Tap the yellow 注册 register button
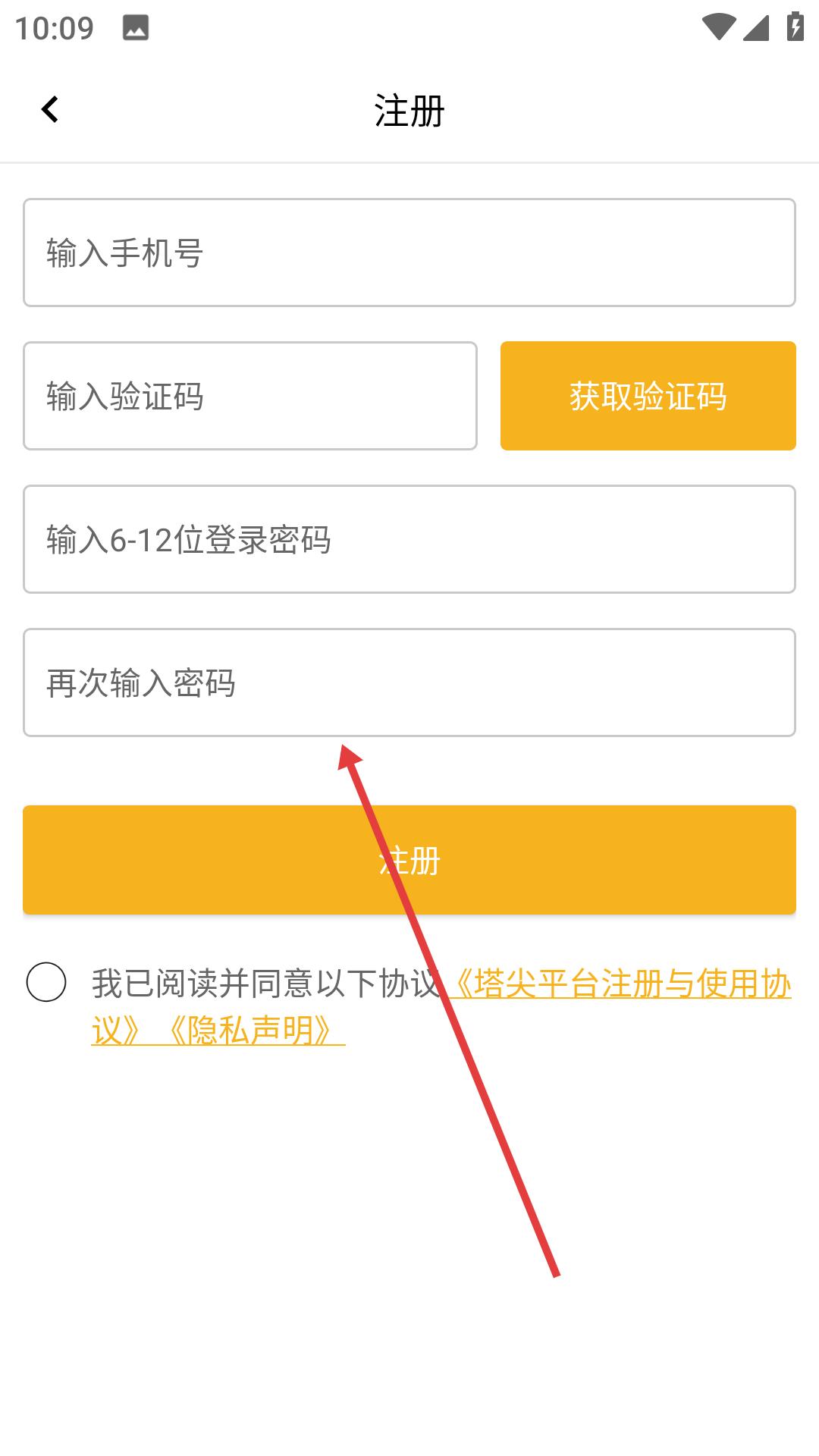Image resolution: width=819 pixels, height=1456 pixels. (x=409, y=860)
